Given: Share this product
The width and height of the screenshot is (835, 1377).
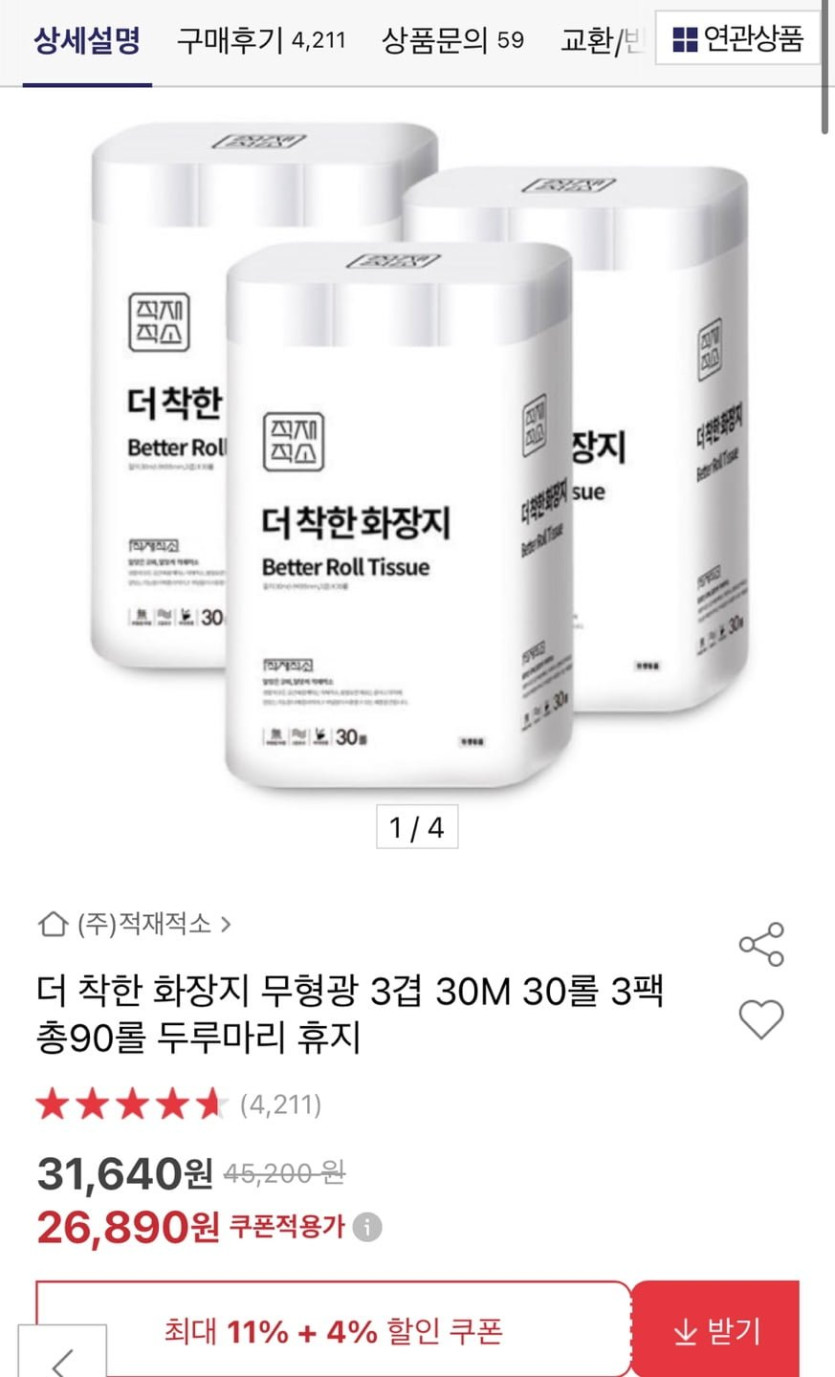Looking at the screenshot, I should (761, 944).
